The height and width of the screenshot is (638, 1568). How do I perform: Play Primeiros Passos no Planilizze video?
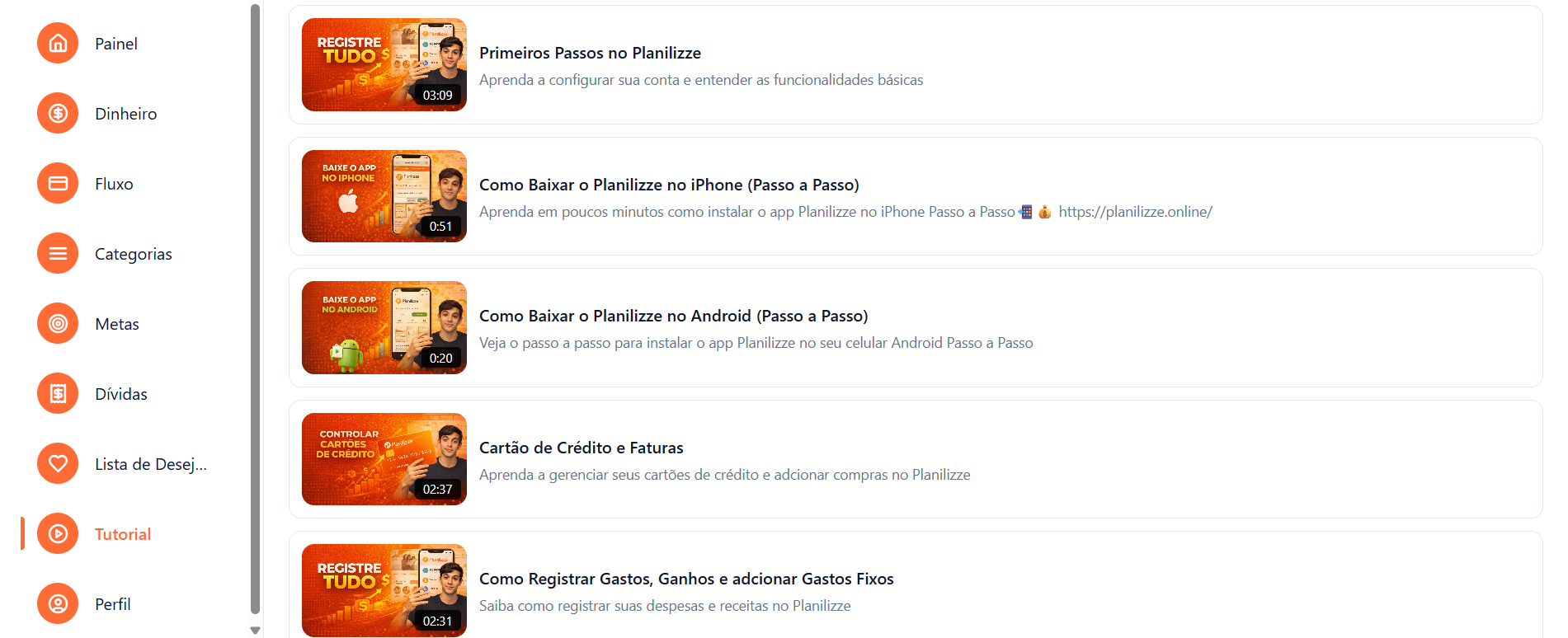[384, 65]
